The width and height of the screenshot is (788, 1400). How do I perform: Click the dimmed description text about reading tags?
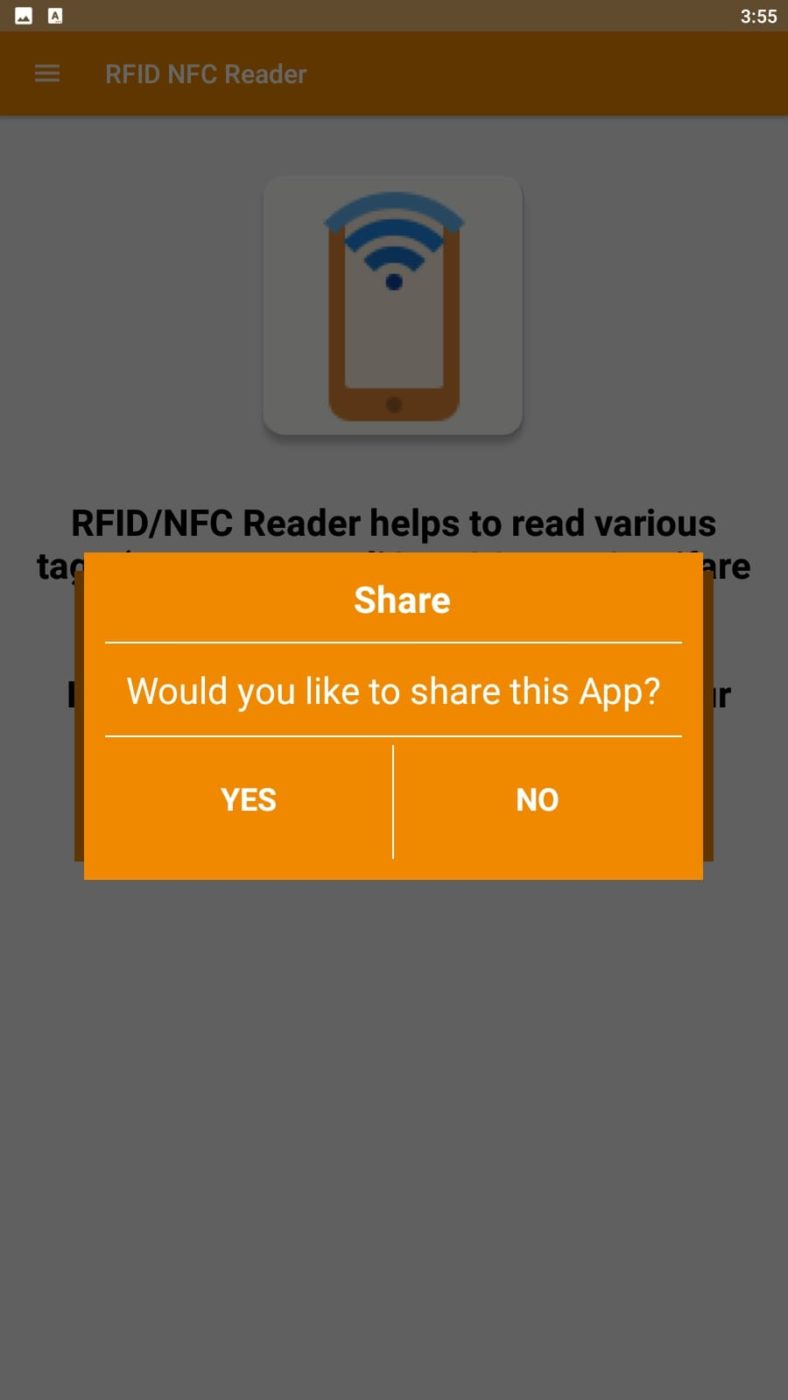pyautogui.click(x=393, y=522)
